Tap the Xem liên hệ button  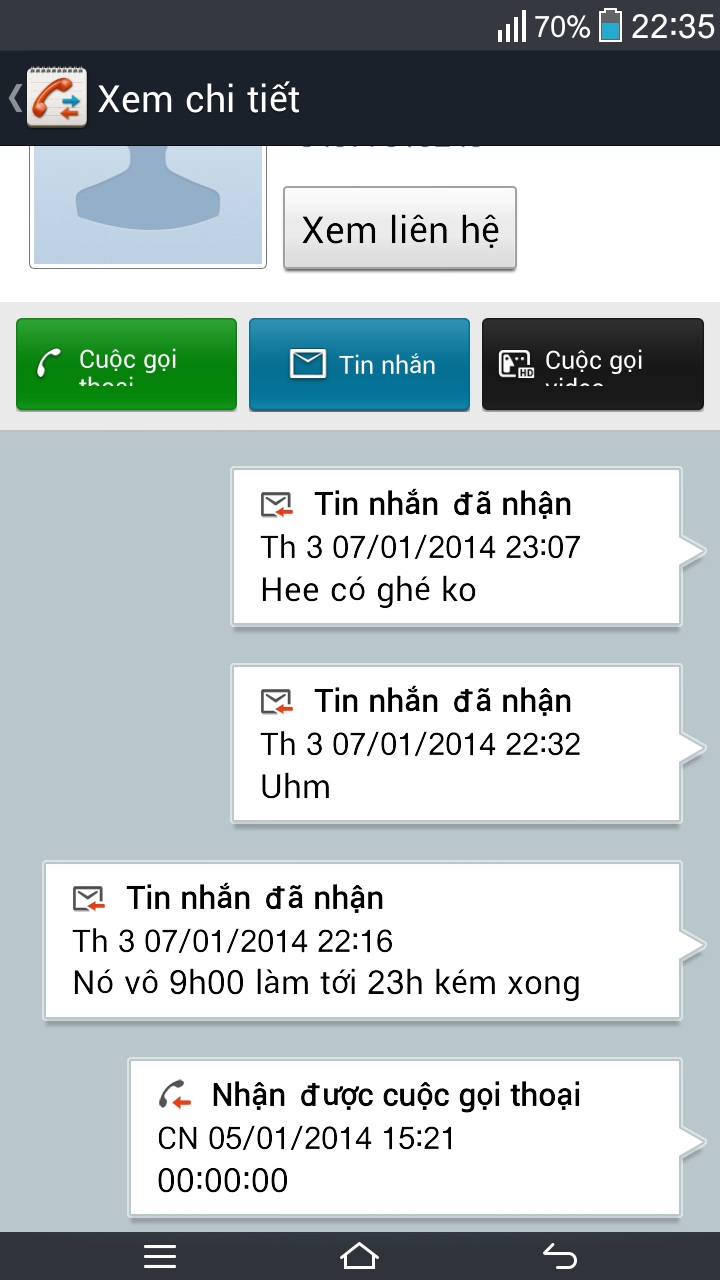pos(400,229)
